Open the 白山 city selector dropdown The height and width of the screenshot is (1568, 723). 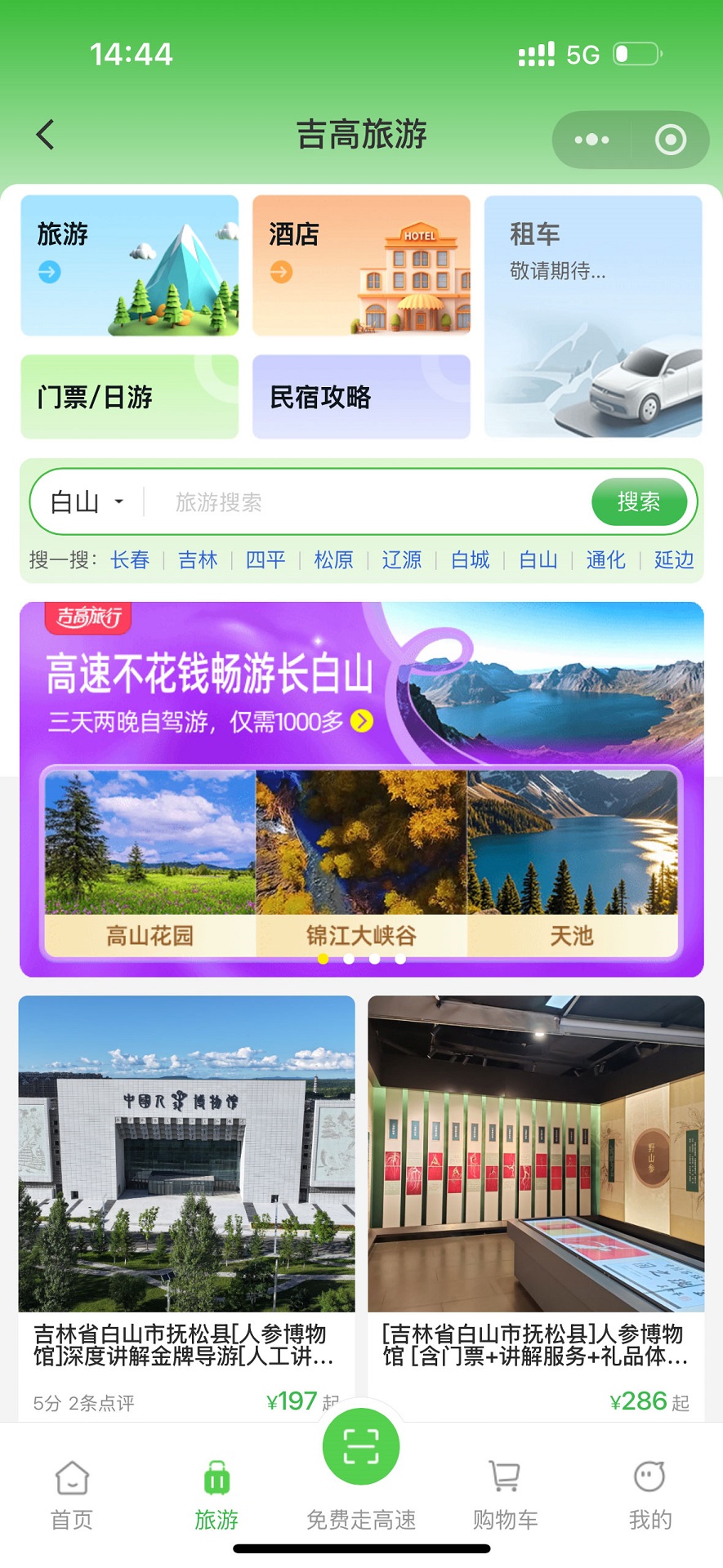click(x=83, y=501)
